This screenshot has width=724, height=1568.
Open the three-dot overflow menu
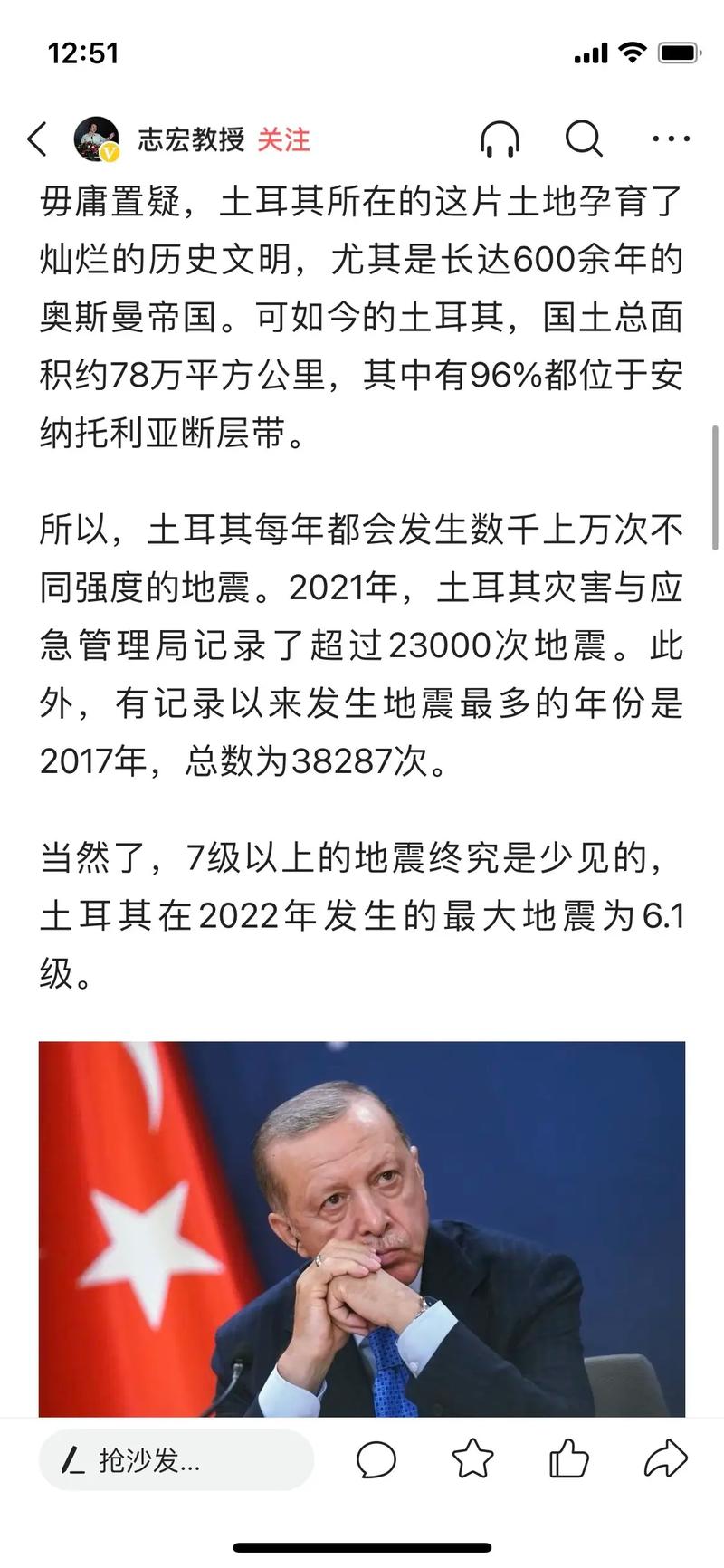pos(671,139)
